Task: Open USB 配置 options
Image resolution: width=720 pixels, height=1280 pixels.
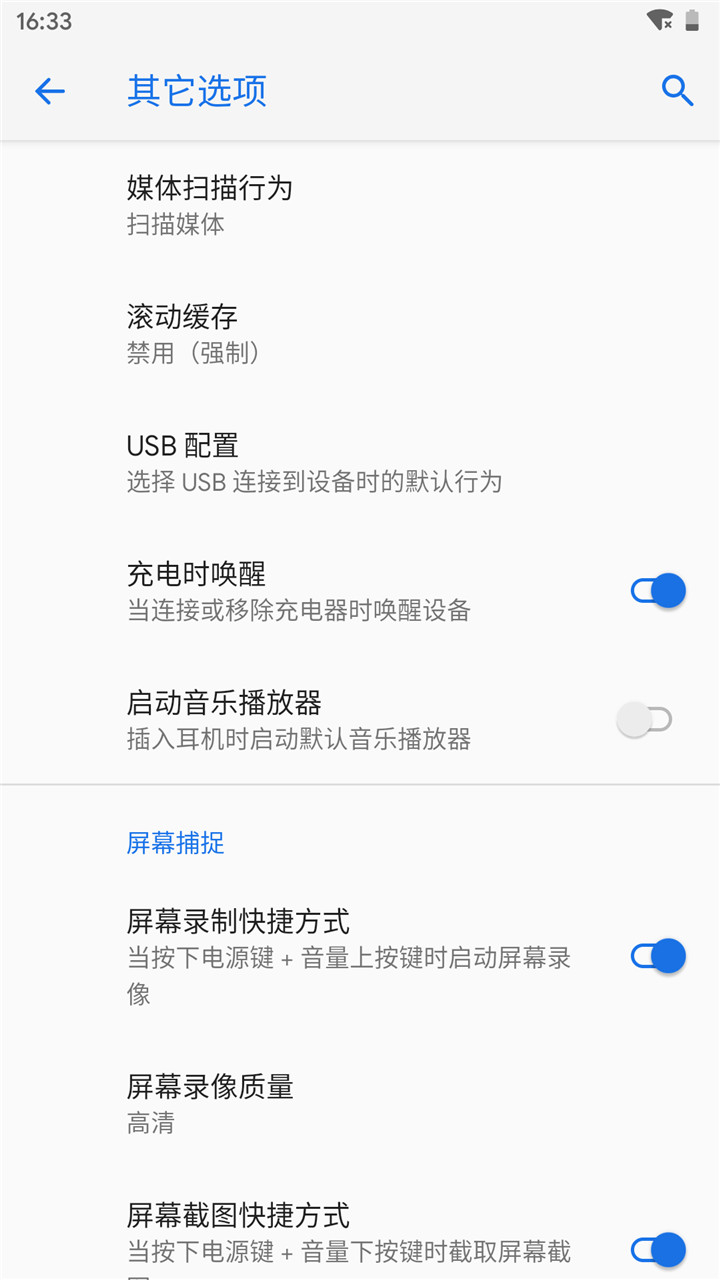Action: 313,462
